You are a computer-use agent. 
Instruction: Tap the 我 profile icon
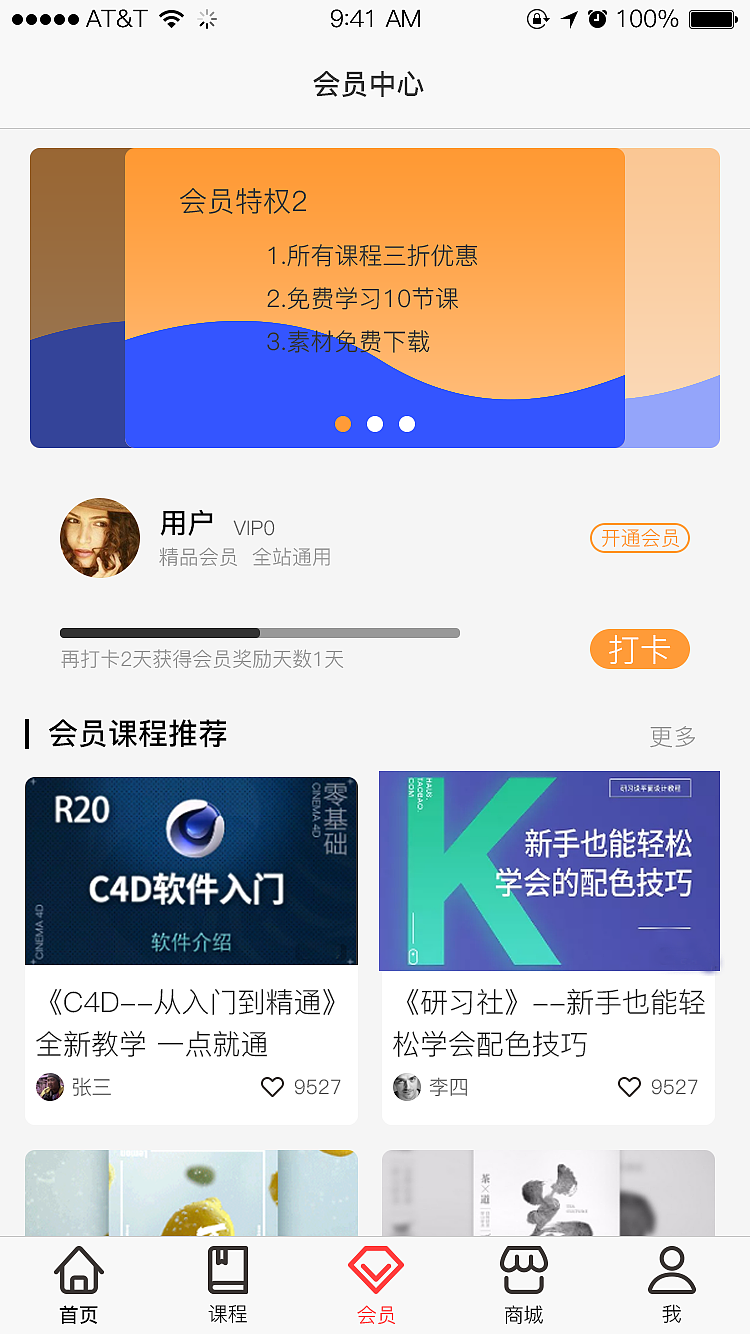pyautogui.click(x=671, y=1270)
